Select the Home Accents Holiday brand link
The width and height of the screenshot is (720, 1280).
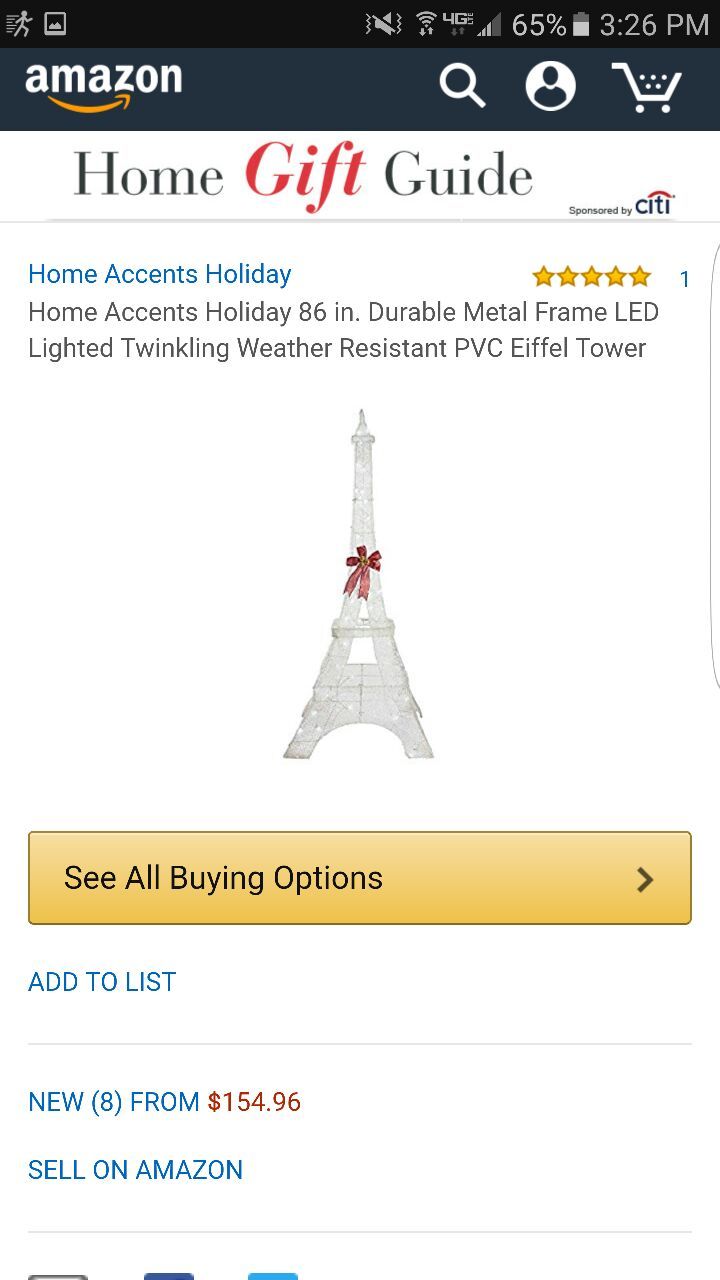tap(159, 274)
